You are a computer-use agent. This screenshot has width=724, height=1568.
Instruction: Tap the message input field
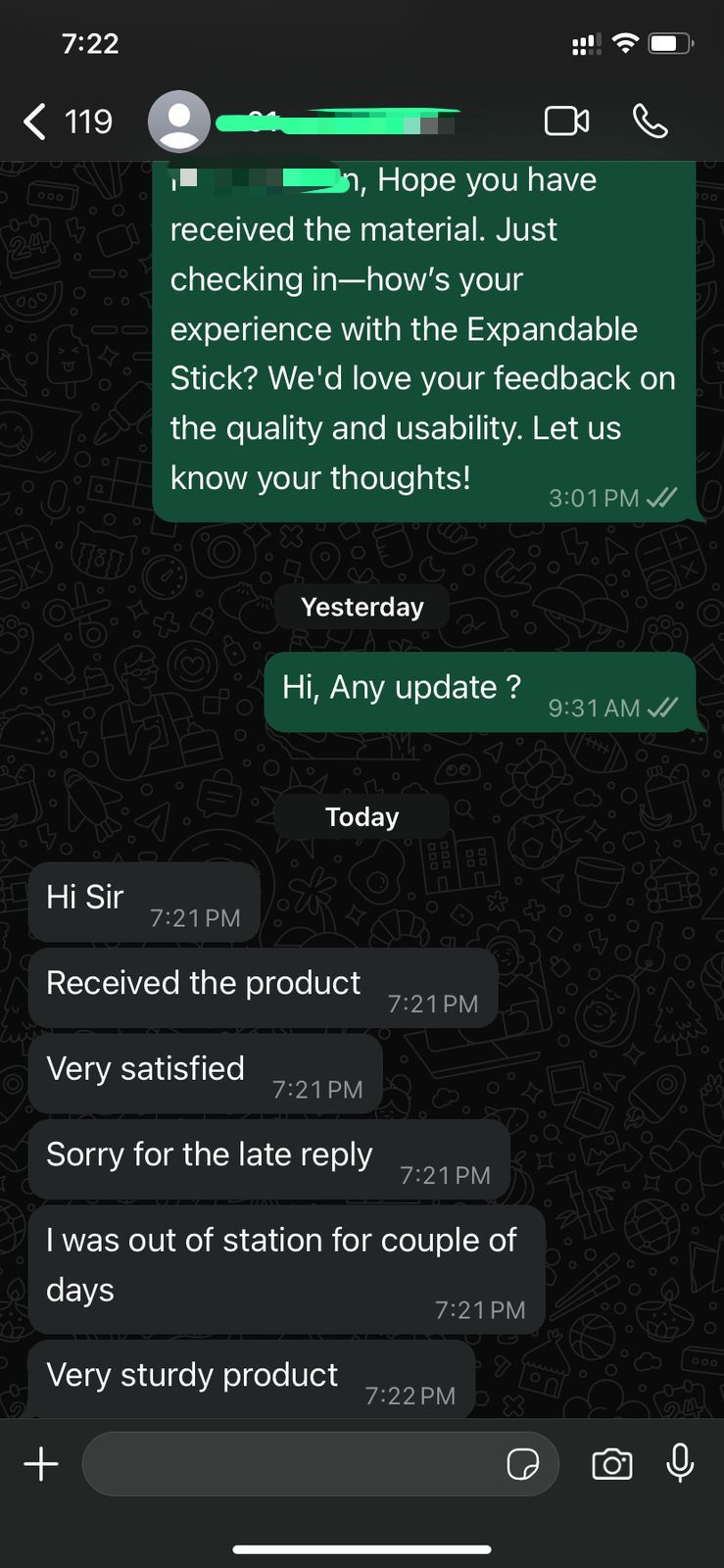click(x=294, y=1464)
